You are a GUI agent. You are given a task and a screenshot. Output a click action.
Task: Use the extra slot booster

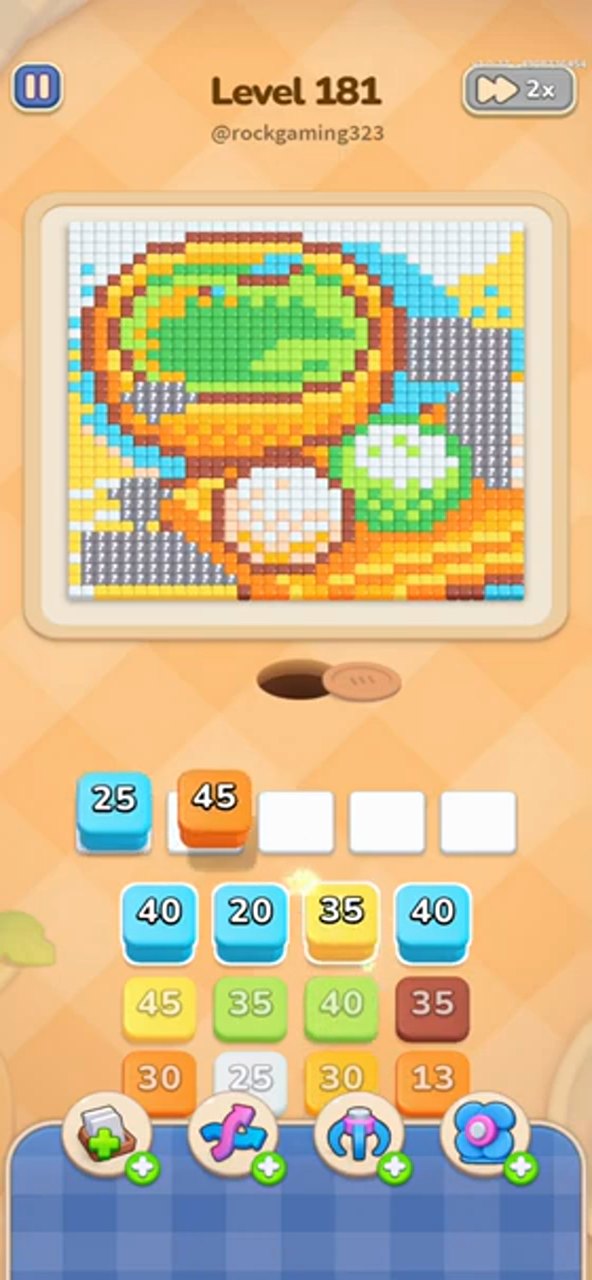pyautogui.click(x=108, y=1137)
